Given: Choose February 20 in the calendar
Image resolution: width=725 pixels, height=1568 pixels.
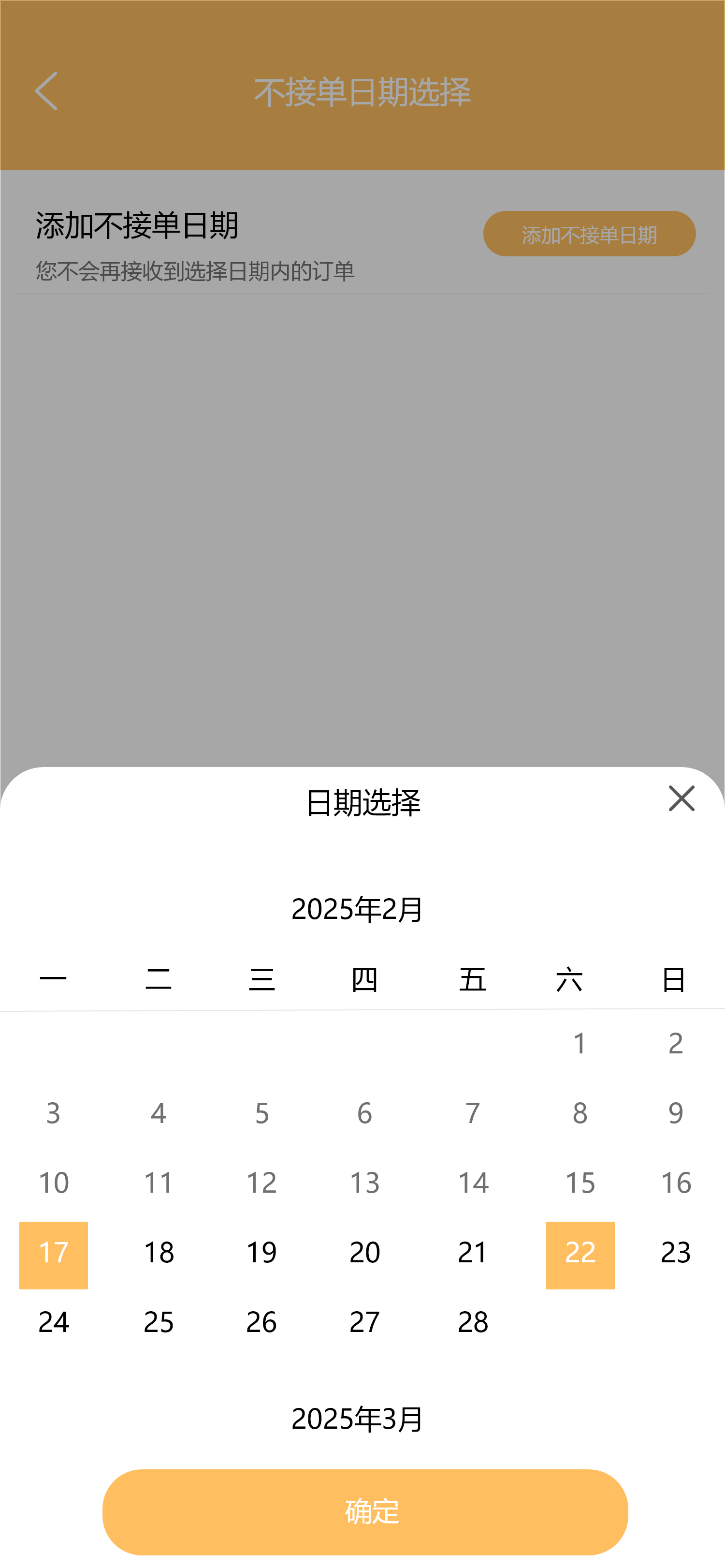Looking at the screenshot, I should point(365,1253).
